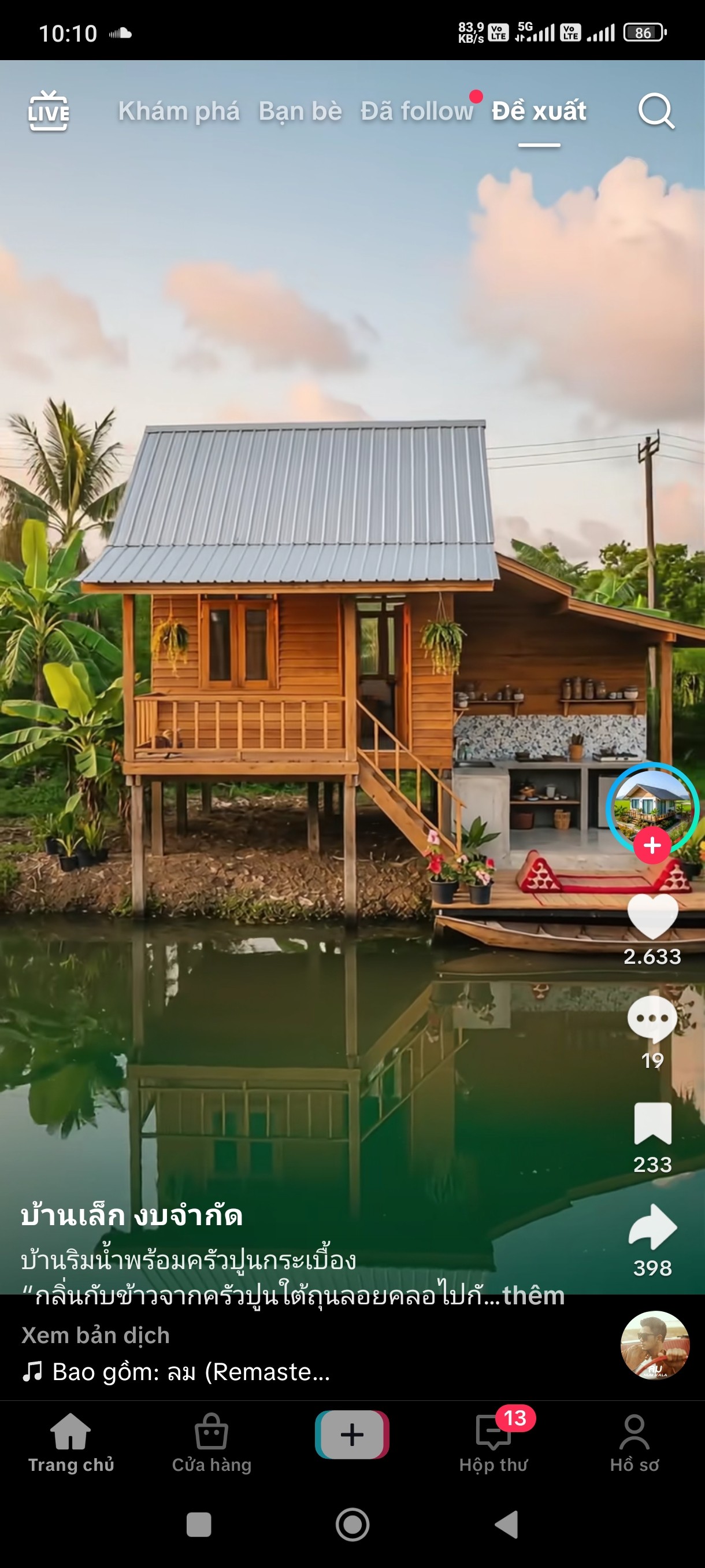Go to the Hồ sơ tab
The image size is (705, 1568).
[634, 1443]
